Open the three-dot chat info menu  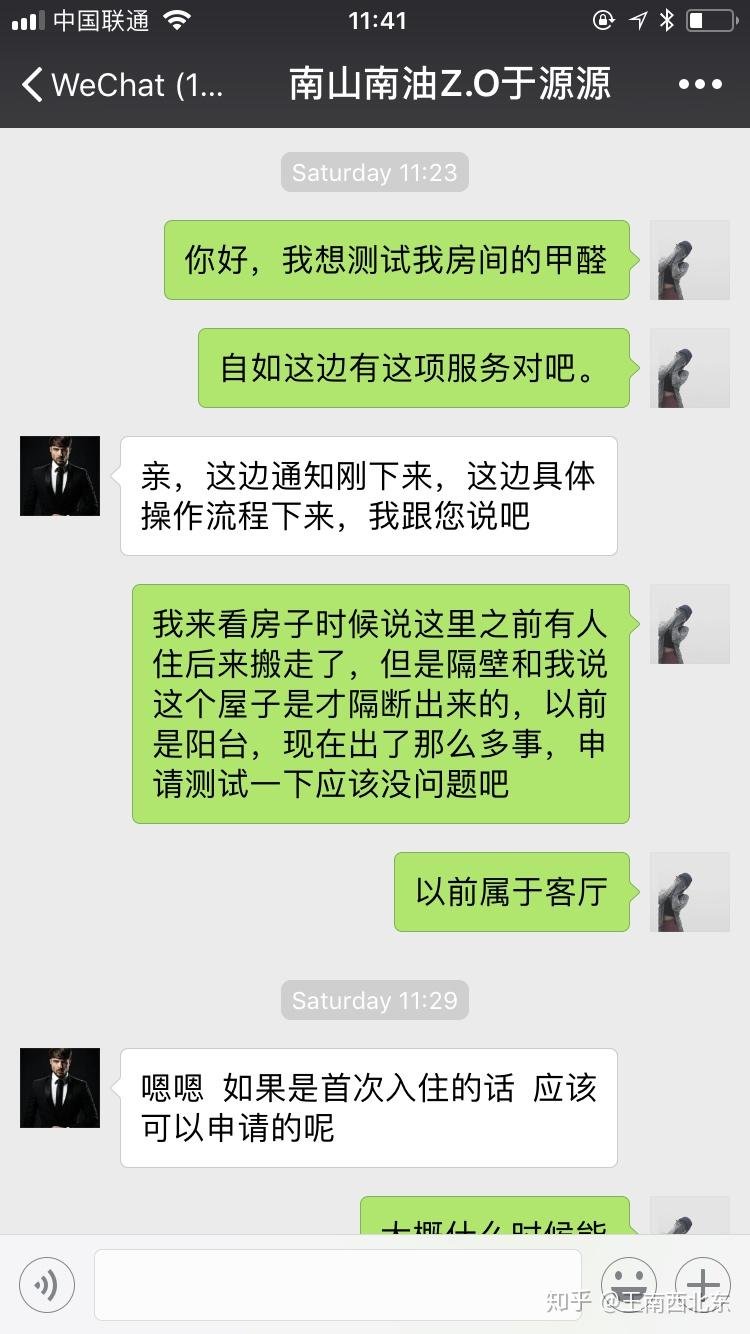pyautogui.click(x=700, y=85)
